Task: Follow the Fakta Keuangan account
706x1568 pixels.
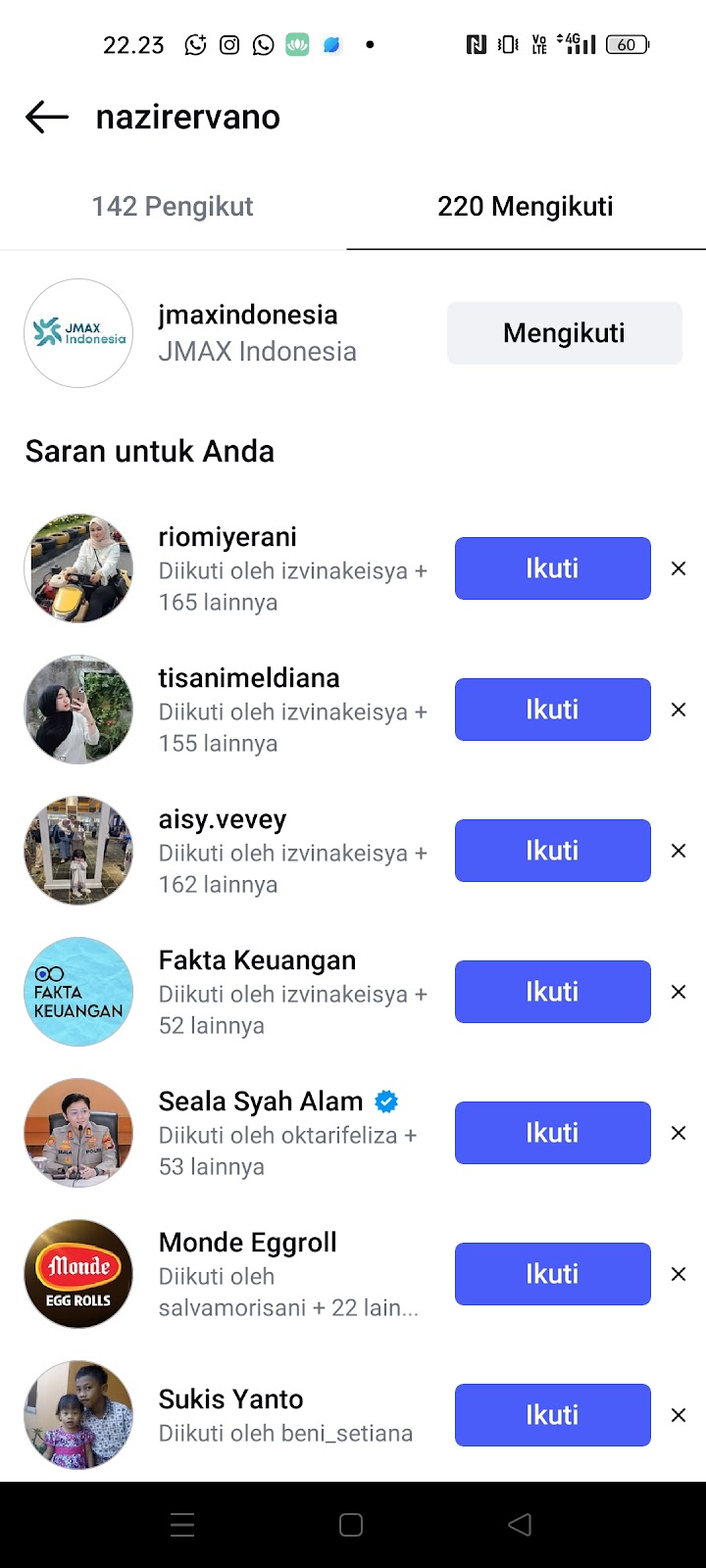Action: [x=552, y=992]
